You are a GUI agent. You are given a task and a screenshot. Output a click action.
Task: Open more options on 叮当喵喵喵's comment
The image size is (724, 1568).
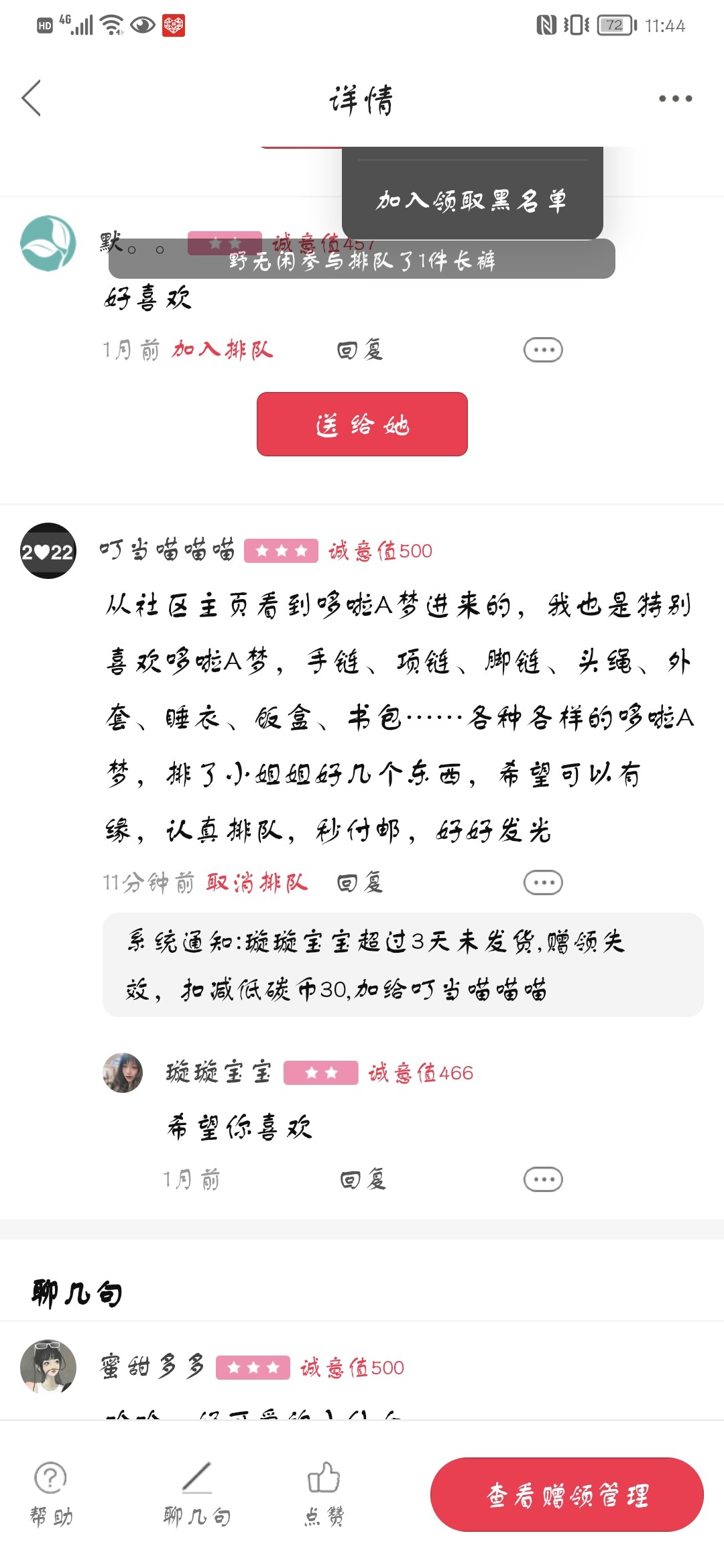542,883
